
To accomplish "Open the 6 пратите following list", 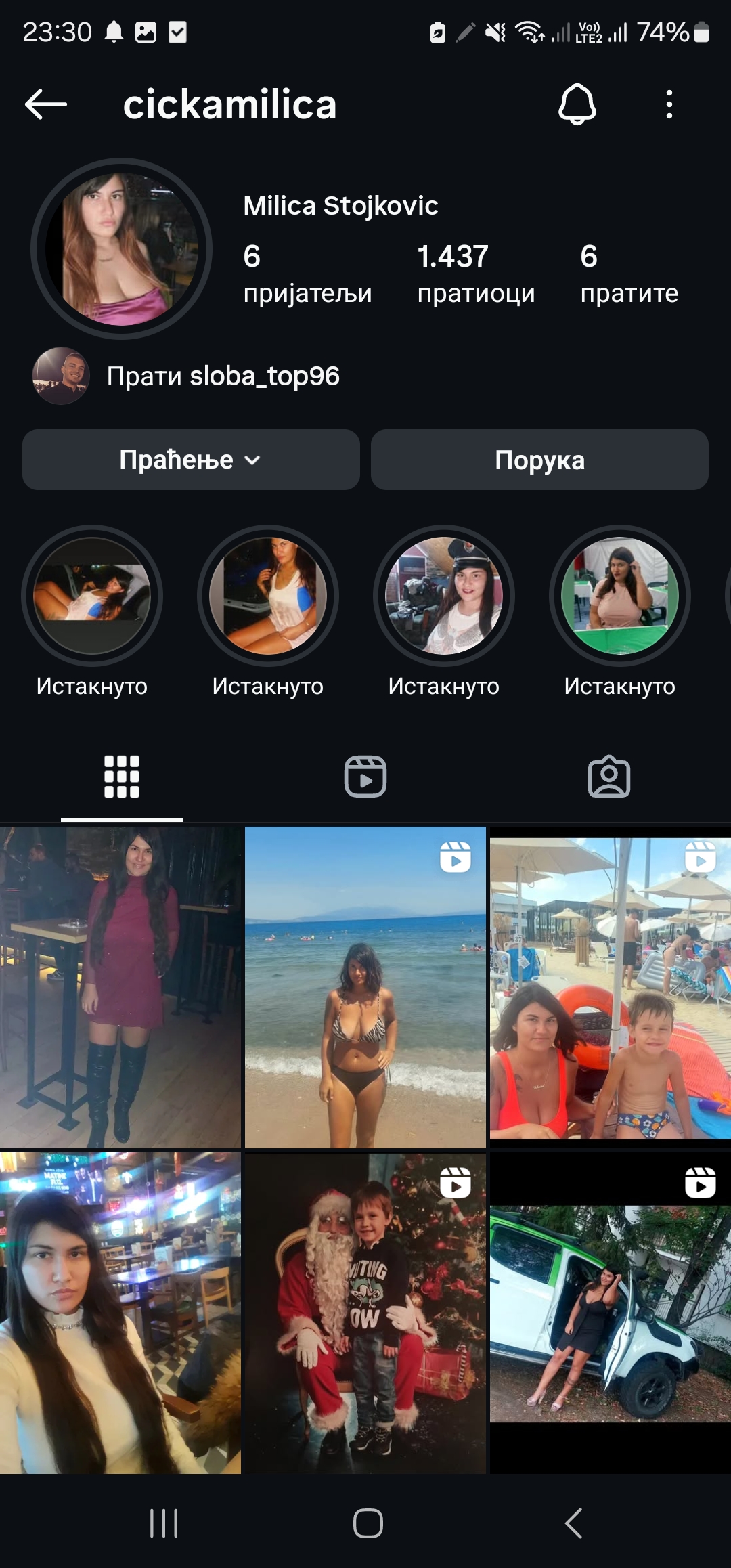I will 629,274.
